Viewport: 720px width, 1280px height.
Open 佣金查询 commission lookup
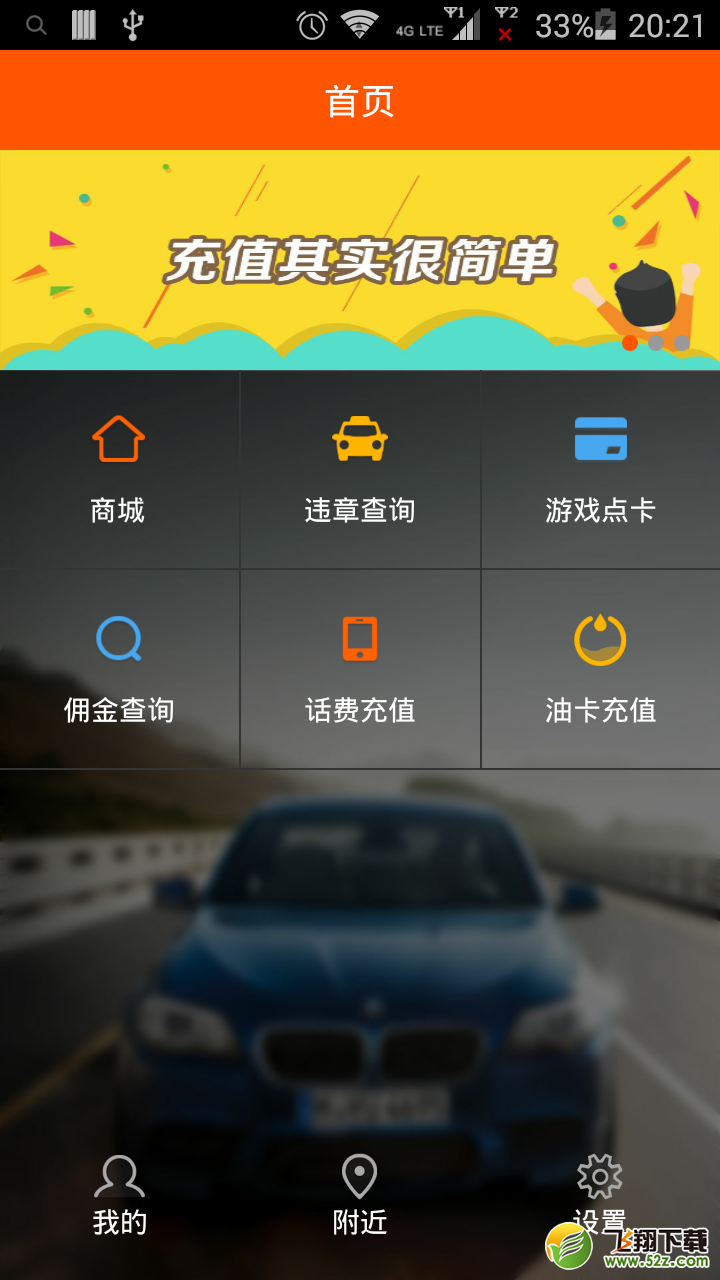coord(119,669)
